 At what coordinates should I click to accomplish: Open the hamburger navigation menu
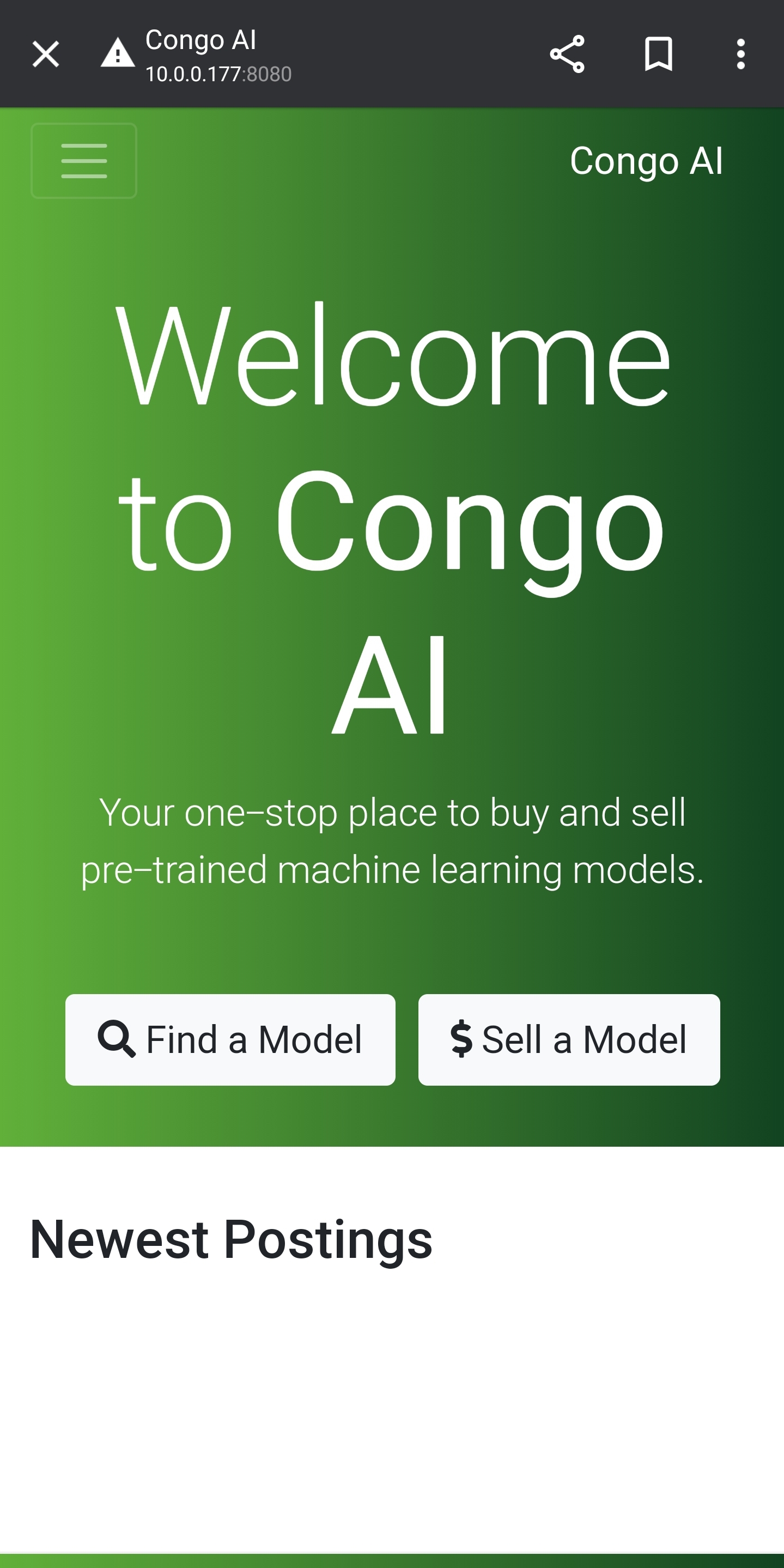(x=84, y=161)
